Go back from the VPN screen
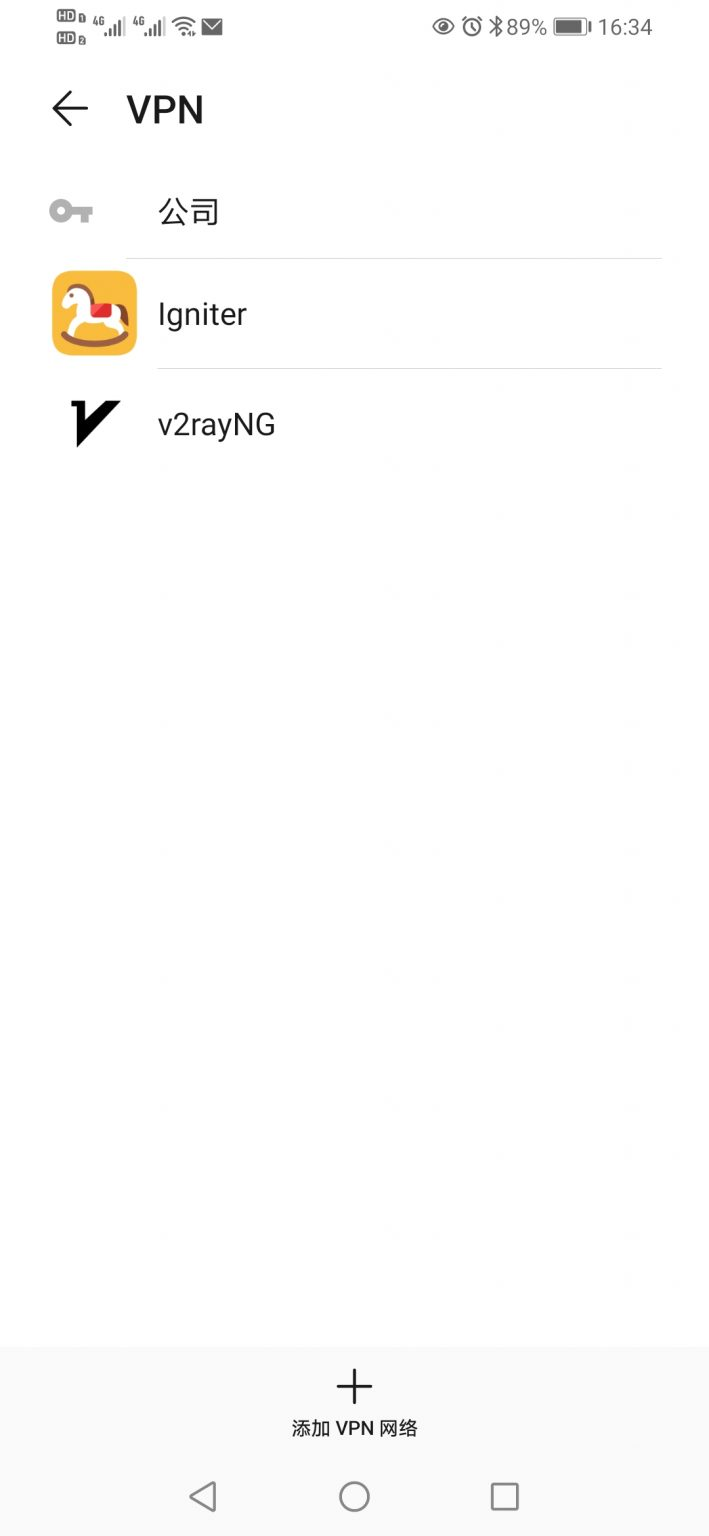The image size is (709, 1536). point(70,109)
